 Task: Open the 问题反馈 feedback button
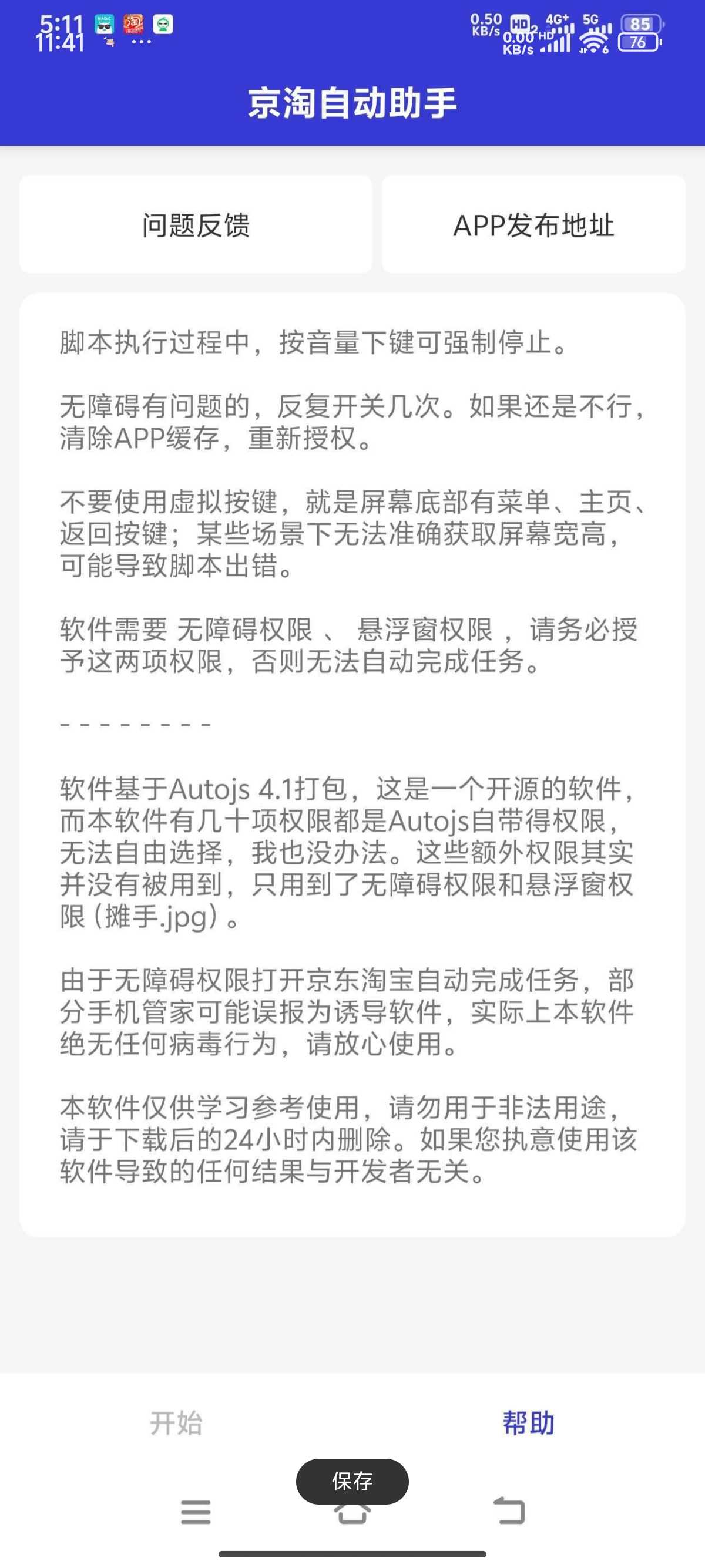tap(196, 224)
